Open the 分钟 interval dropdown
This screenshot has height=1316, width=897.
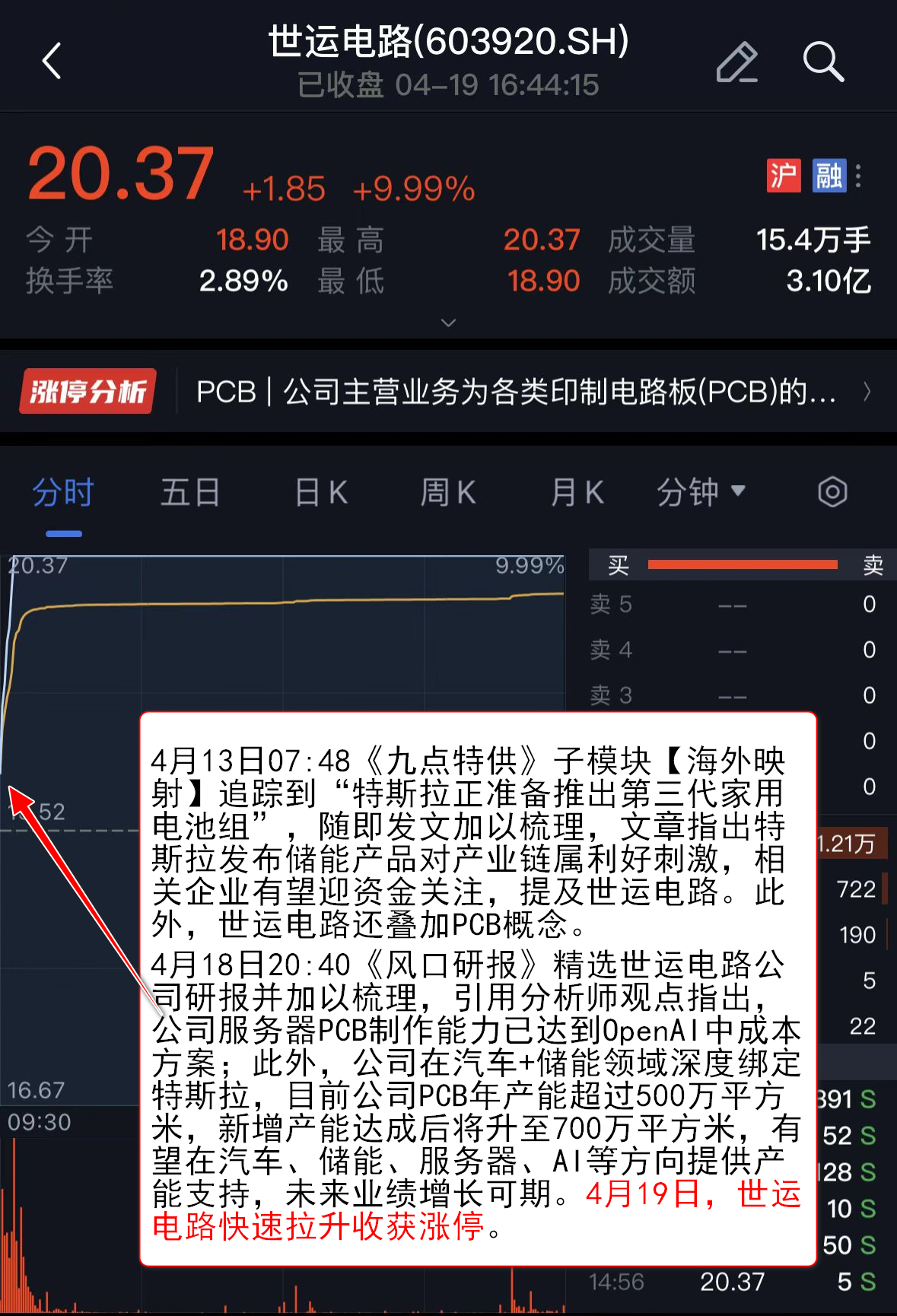pyautogui.click(x=701, y=493)
